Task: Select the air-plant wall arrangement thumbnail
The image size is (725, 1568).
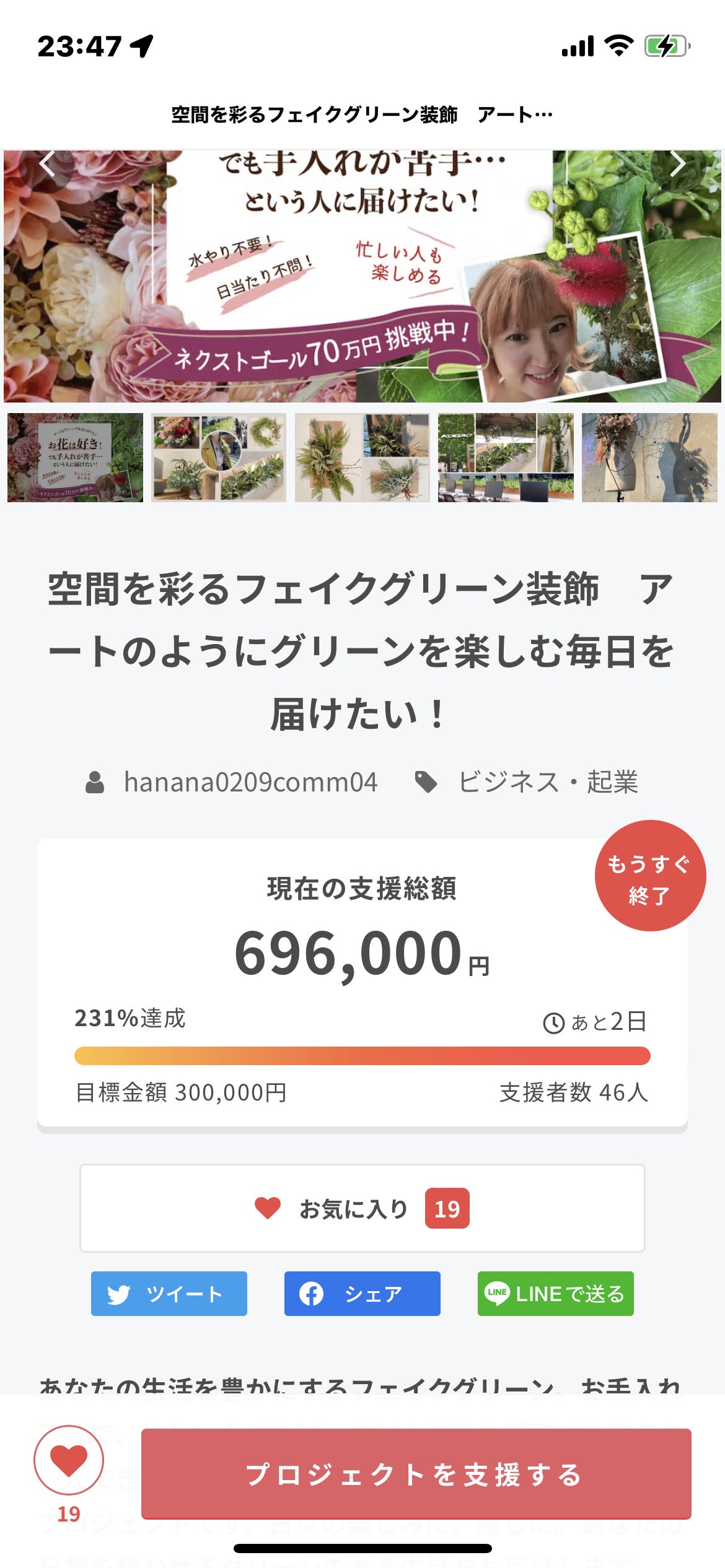Action: (x=362, y=457)
